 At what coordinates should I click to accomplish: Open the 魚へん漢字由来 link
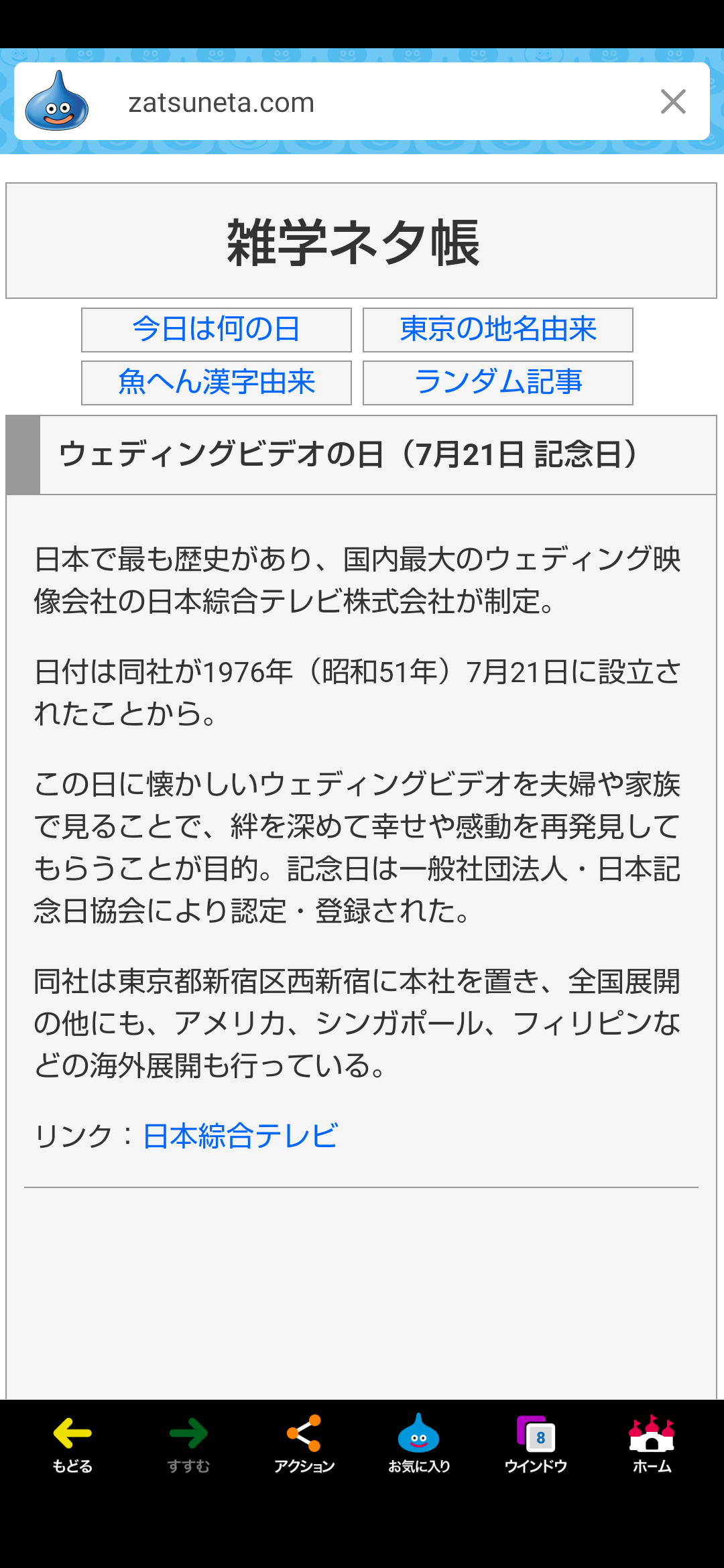(x=217, y=383)
